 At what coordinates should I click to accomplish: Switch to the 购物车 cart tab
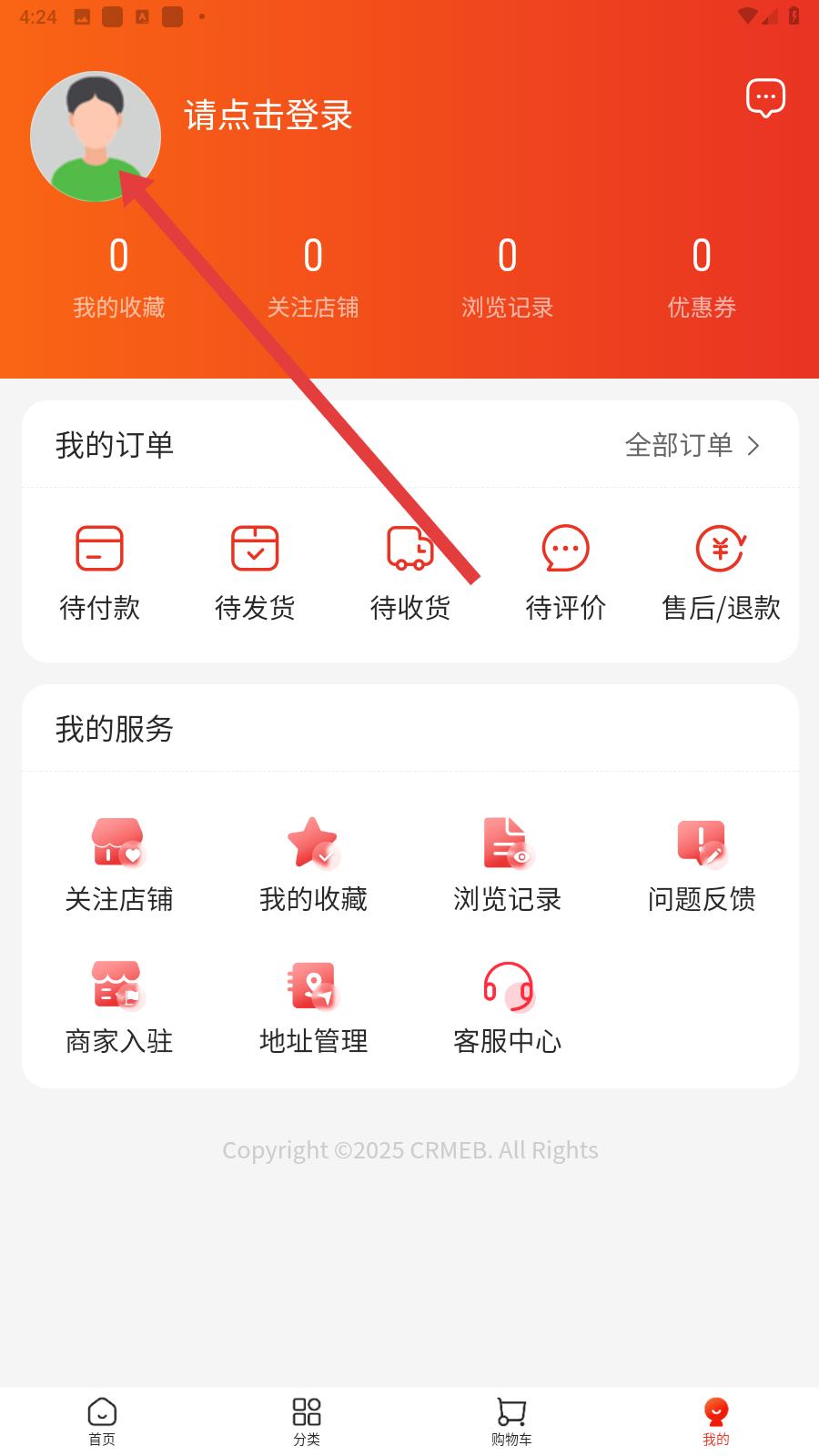[x=511, y=1421]
